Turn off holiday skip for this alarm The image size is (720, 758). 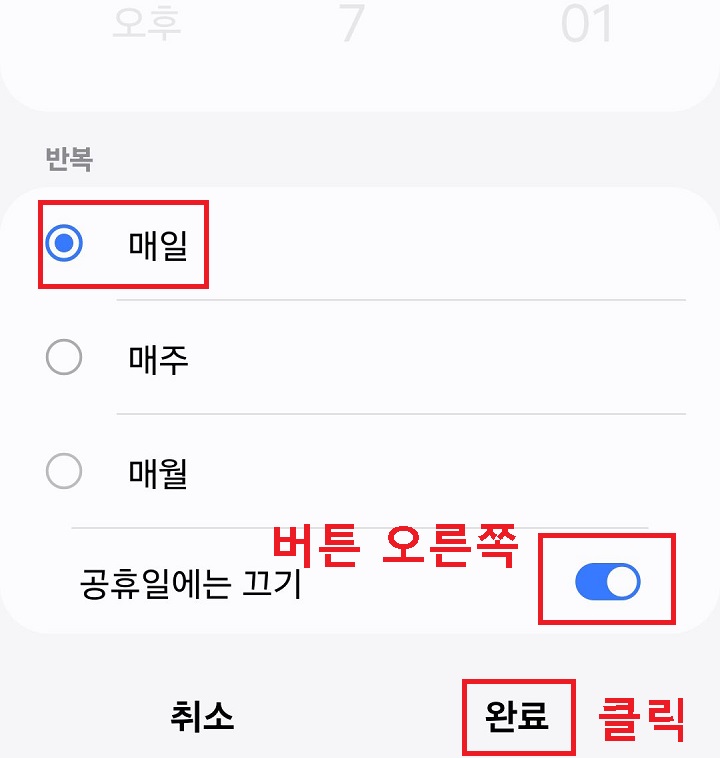pos(606,581)
